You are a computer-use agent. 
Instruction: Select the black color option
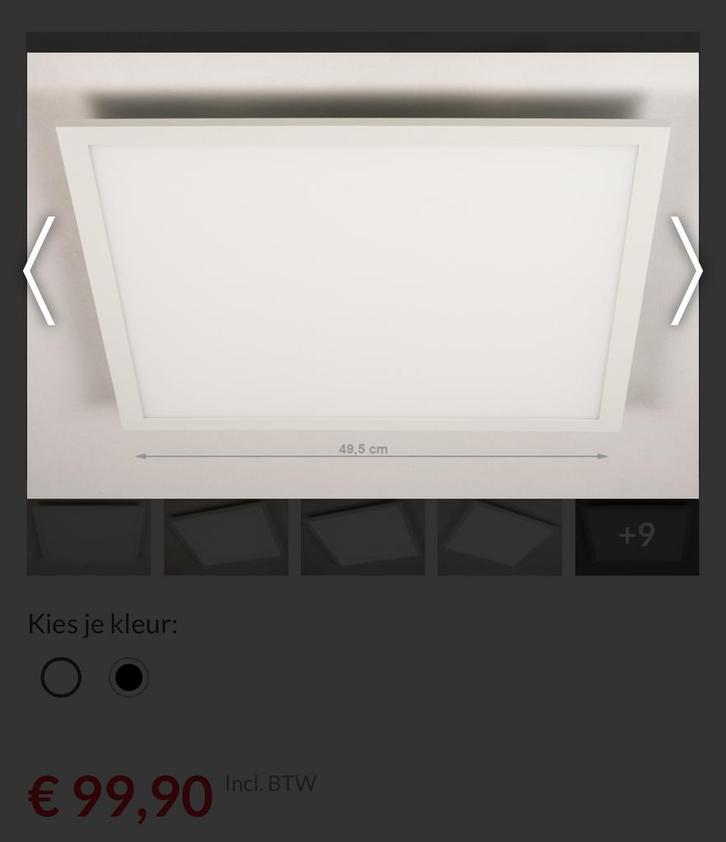coord(129,678)
